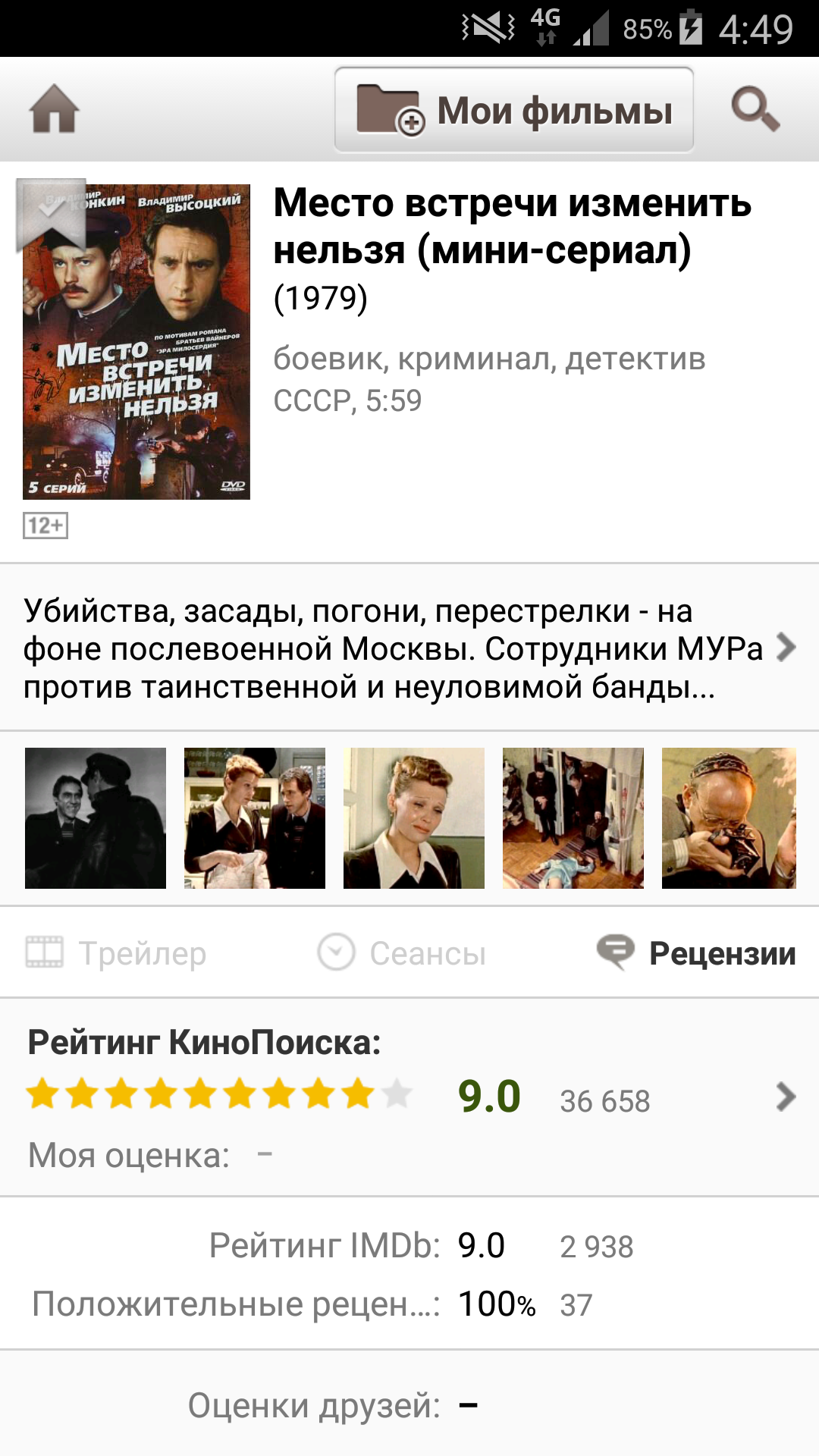819x1456 pixels.
Task: Open the black-and-white still of two men
Action: click(x=96, y=818)
